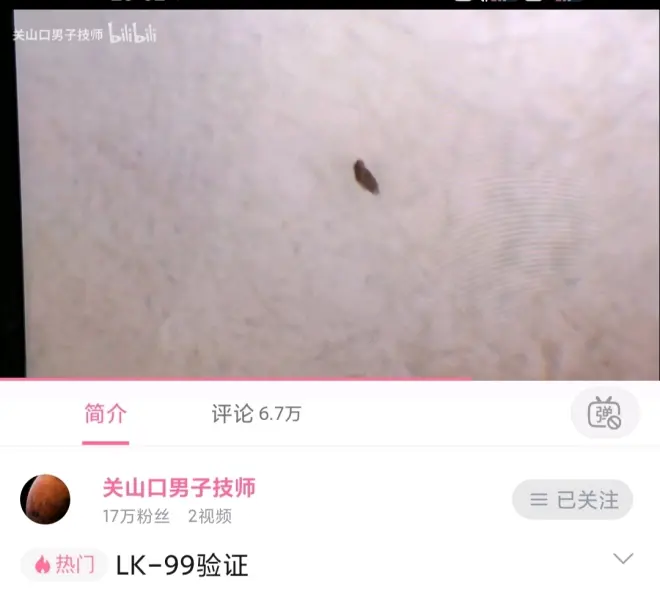Open the 热门 trending tag
Image resolution: width=660 pixels, height=606 pixels.
(x=63, y=565)
